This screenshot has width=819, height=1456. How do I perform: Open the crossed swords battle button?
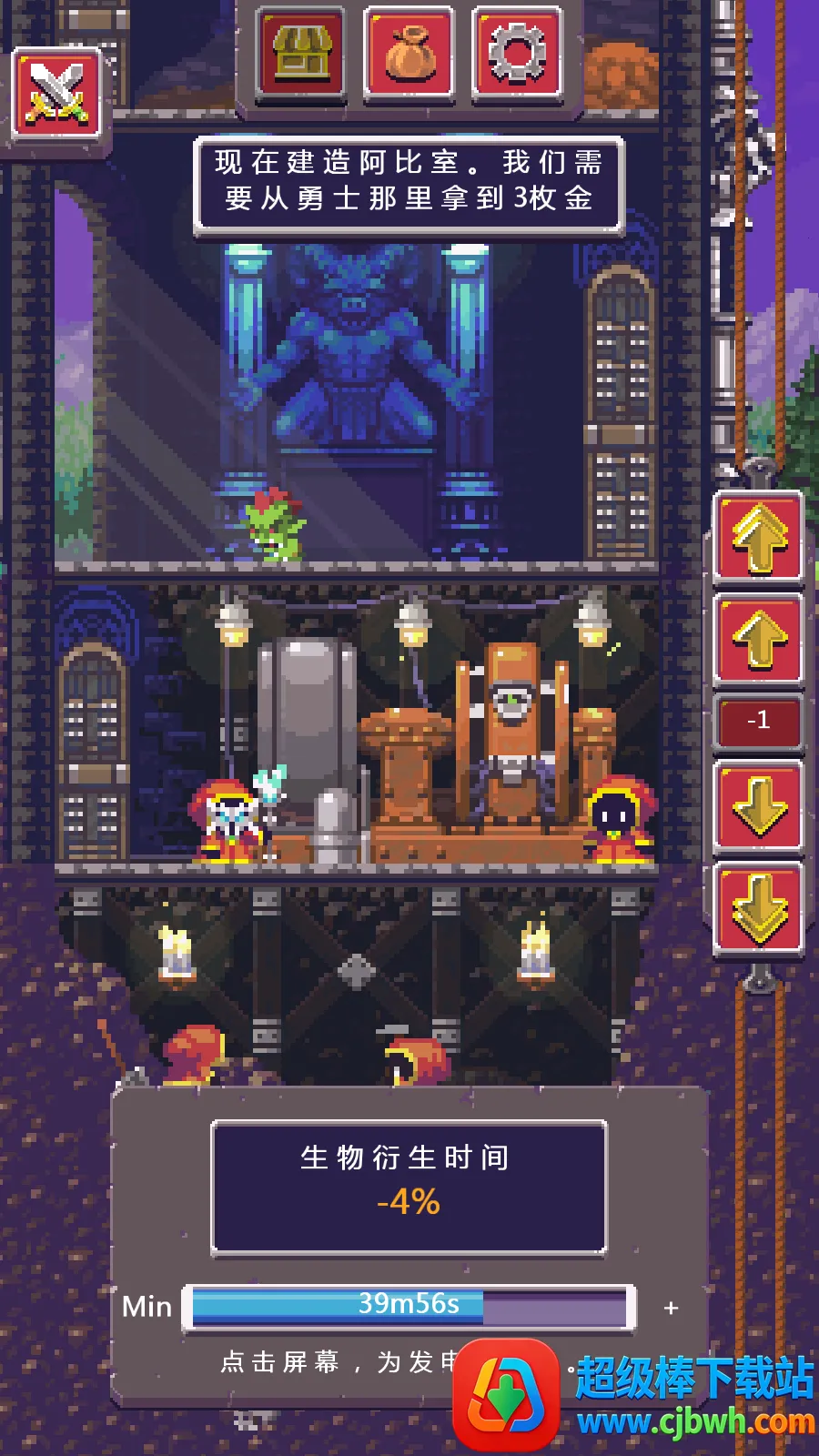pyautogui.click(x=56, y=95)
